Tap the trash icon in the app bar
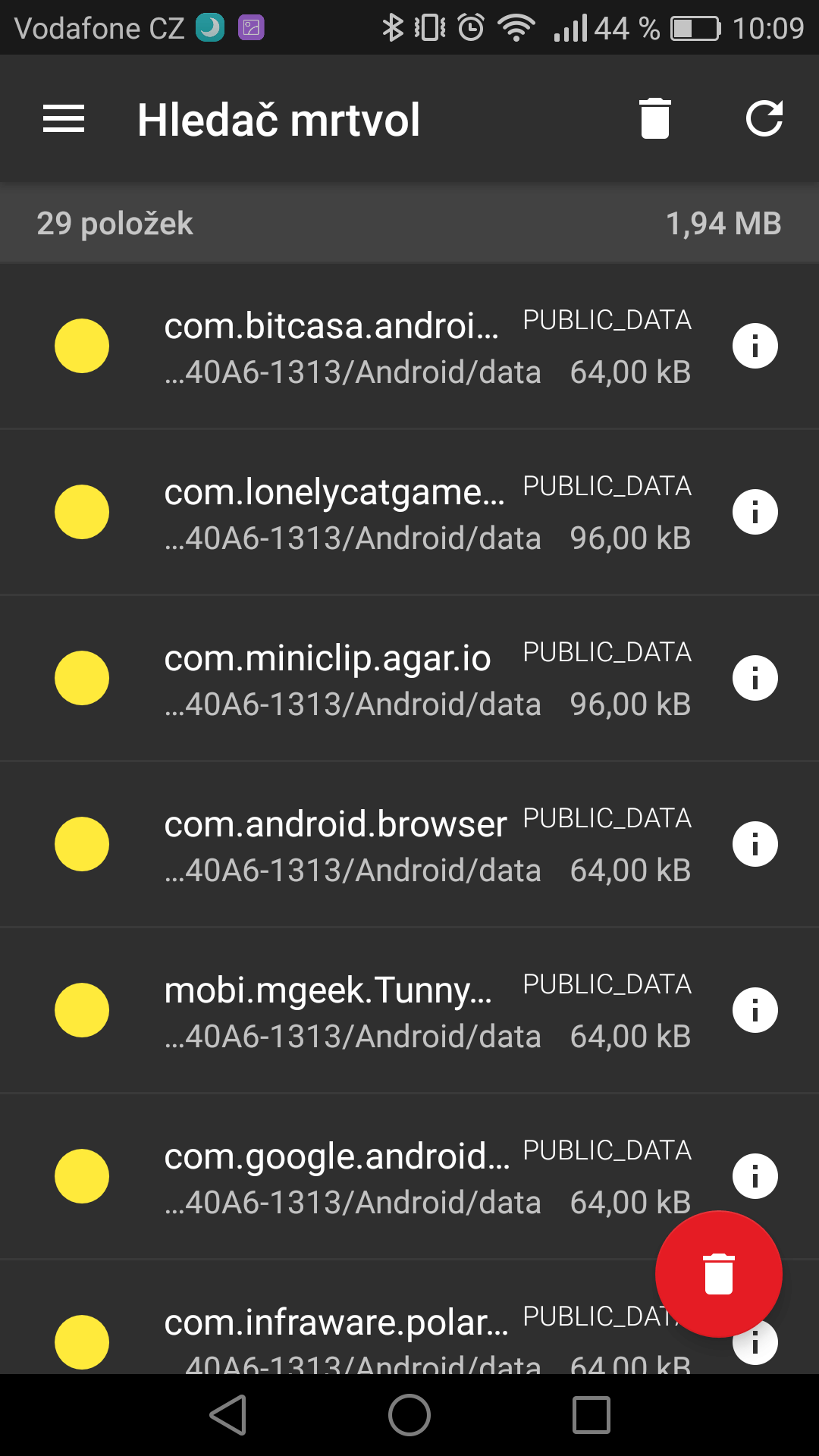This screenshot has width=819, height=1456. [655, 119]
